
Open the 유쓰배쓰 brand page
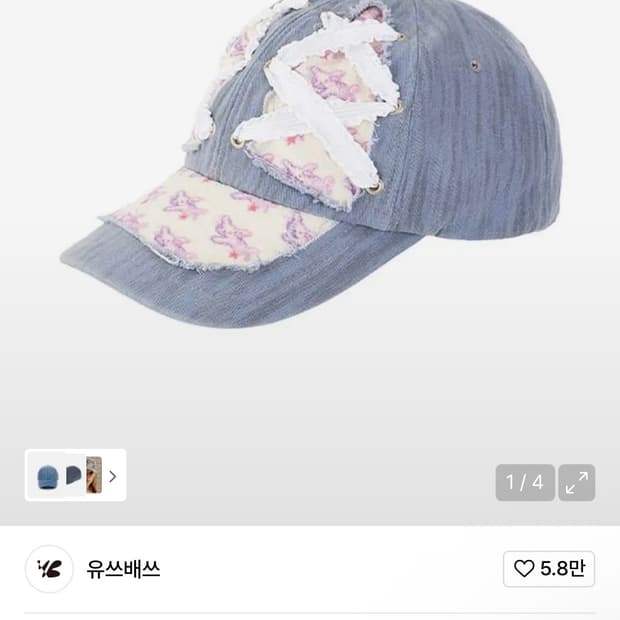click(123, 569)
